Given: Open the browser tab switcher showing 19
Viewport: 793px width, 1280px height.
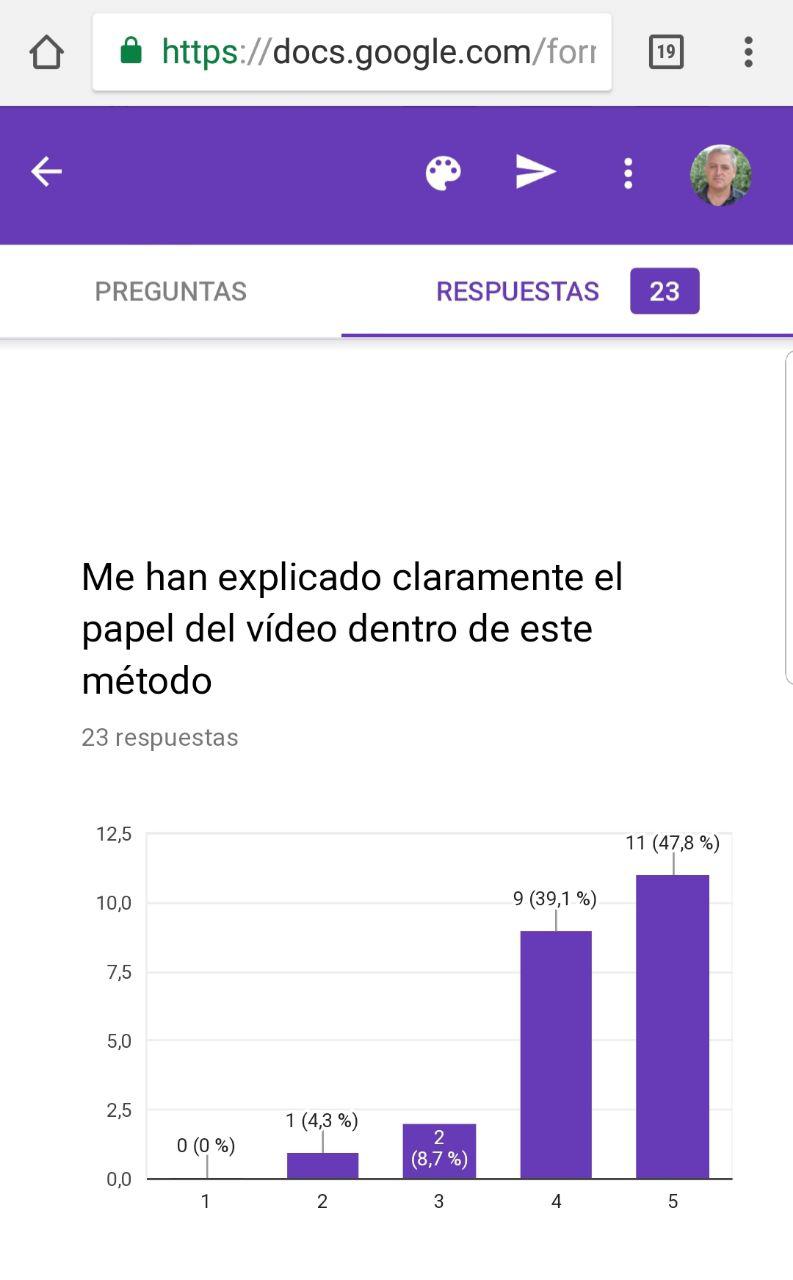Looking at the screenshot, I should (665, 52).
